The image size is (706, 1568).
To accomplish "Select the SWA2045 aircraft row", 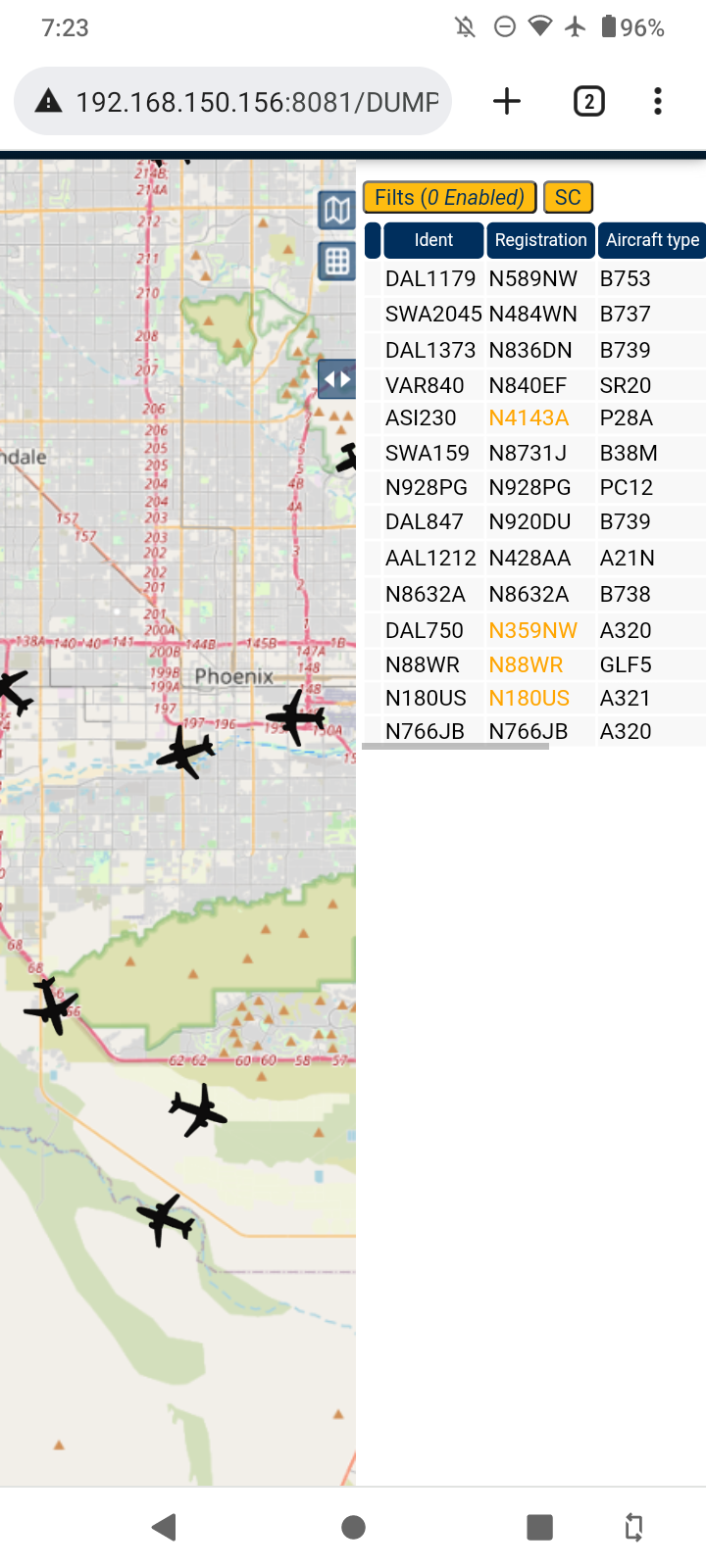I will coord(534,314).
